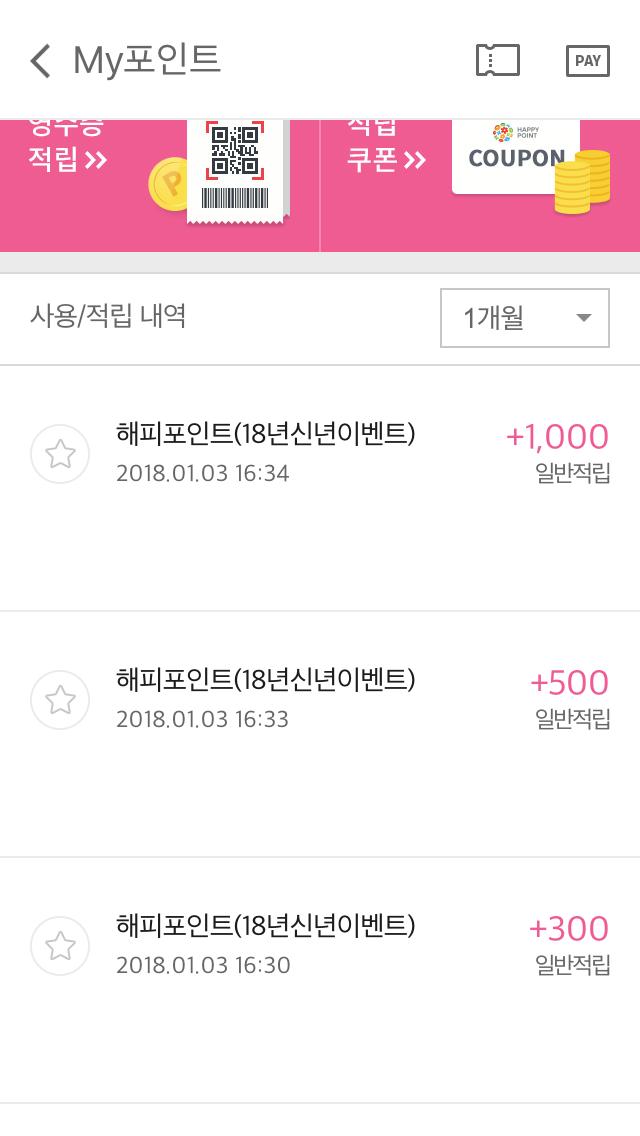Viewport: 640px width, 1136px height.
Task: Go back from My포인트 page
Action: [x=40, y=61]
